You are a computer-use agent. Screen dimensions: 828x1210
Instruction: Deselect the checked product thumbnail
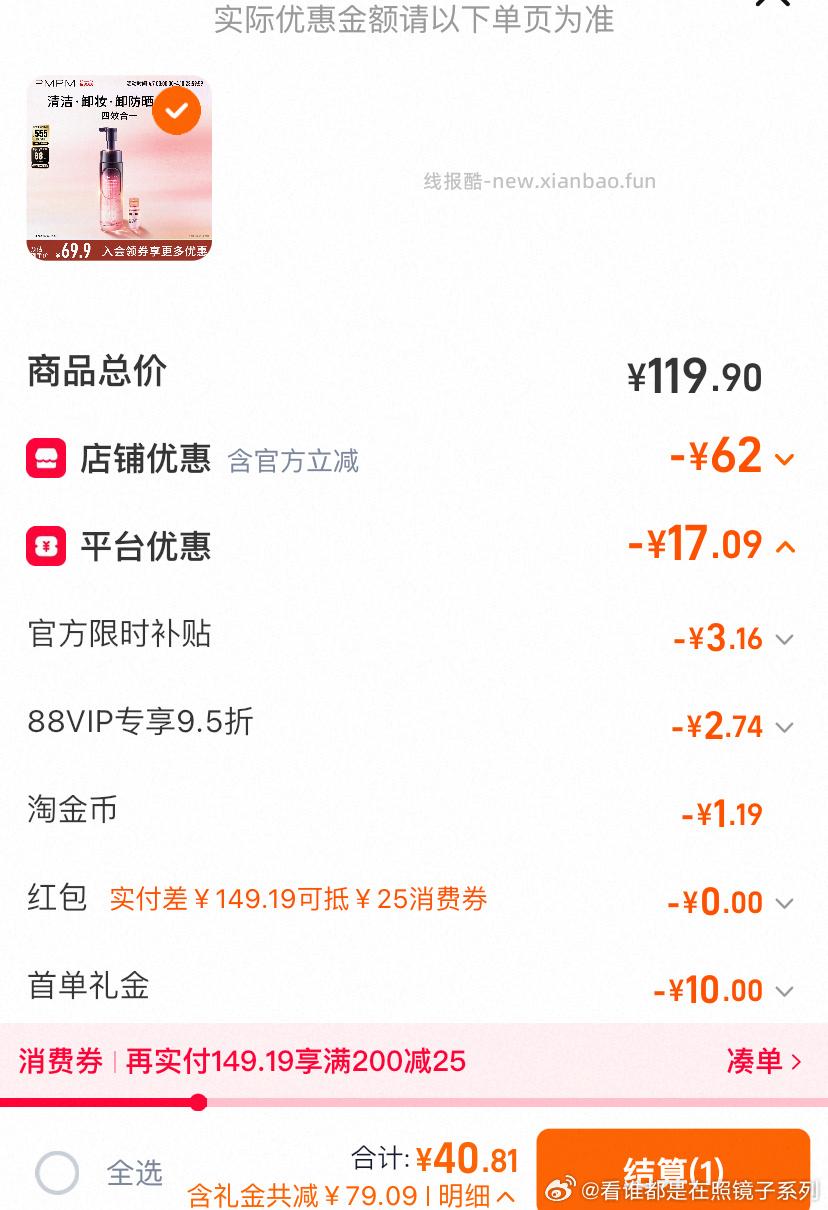click(x=176, y=111)
